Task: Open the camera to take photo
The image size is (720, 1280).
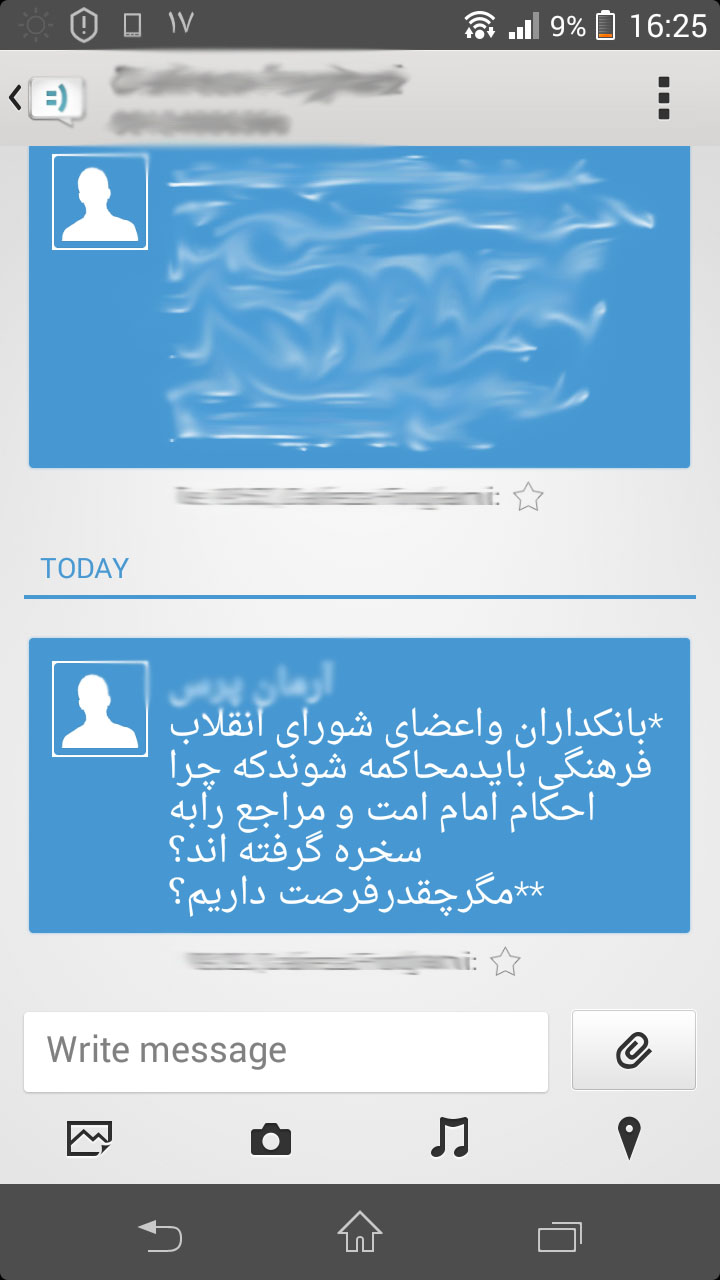Action: coord(270,1138)
